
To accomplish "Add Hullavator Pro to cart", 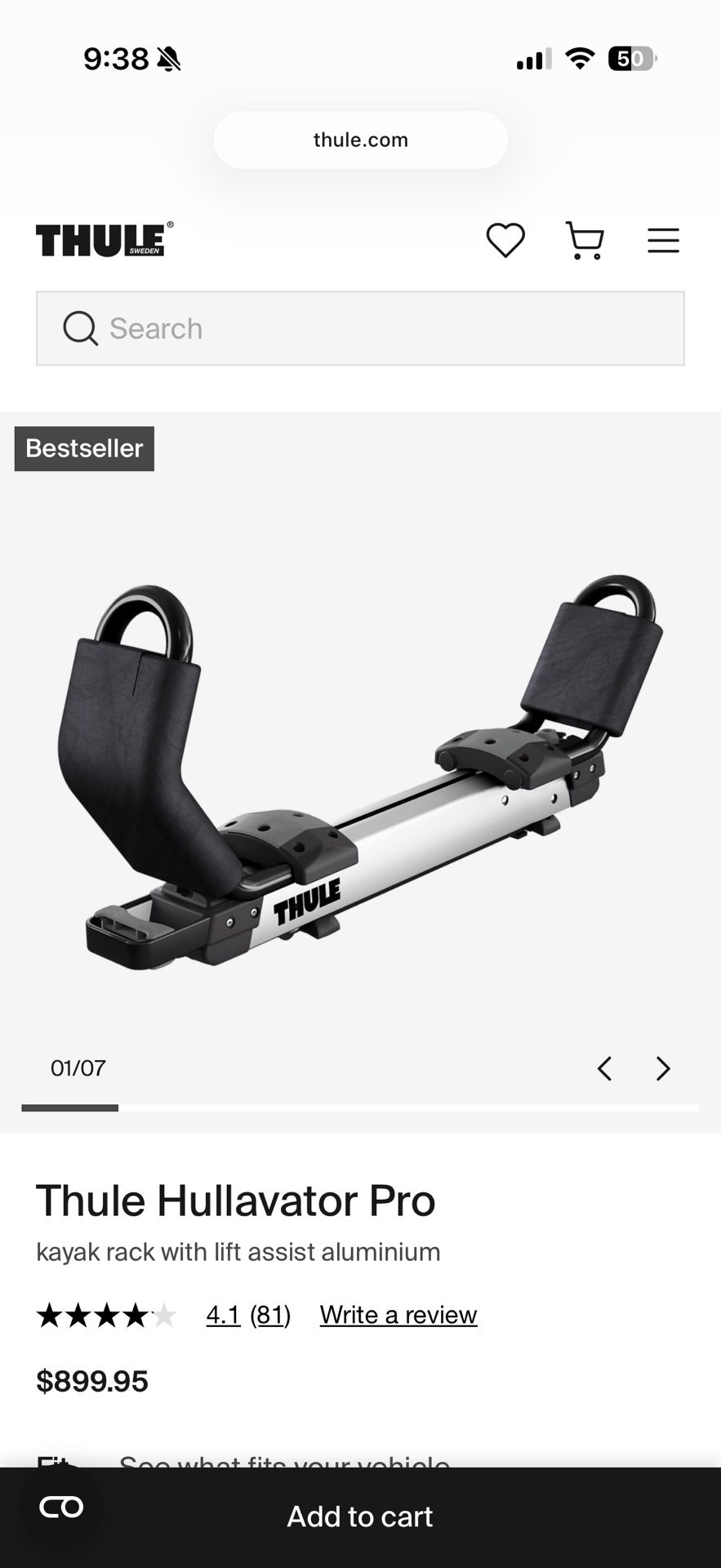I will click(360, 1517).
